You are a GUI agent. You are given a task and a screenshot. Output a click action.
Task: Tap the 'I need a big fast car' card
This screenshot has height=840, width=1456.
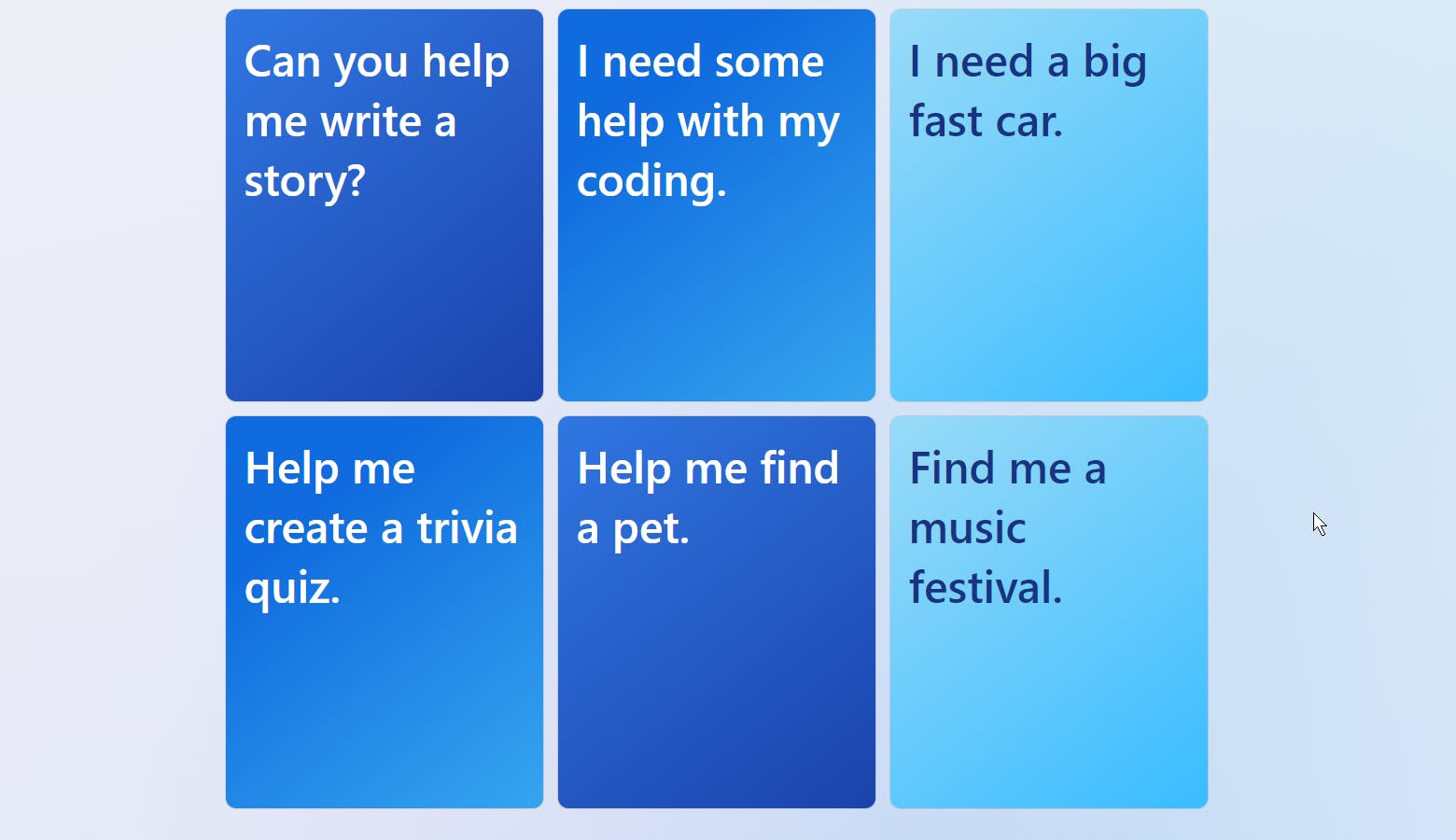pyautogui.click(x=1048, y=205)
